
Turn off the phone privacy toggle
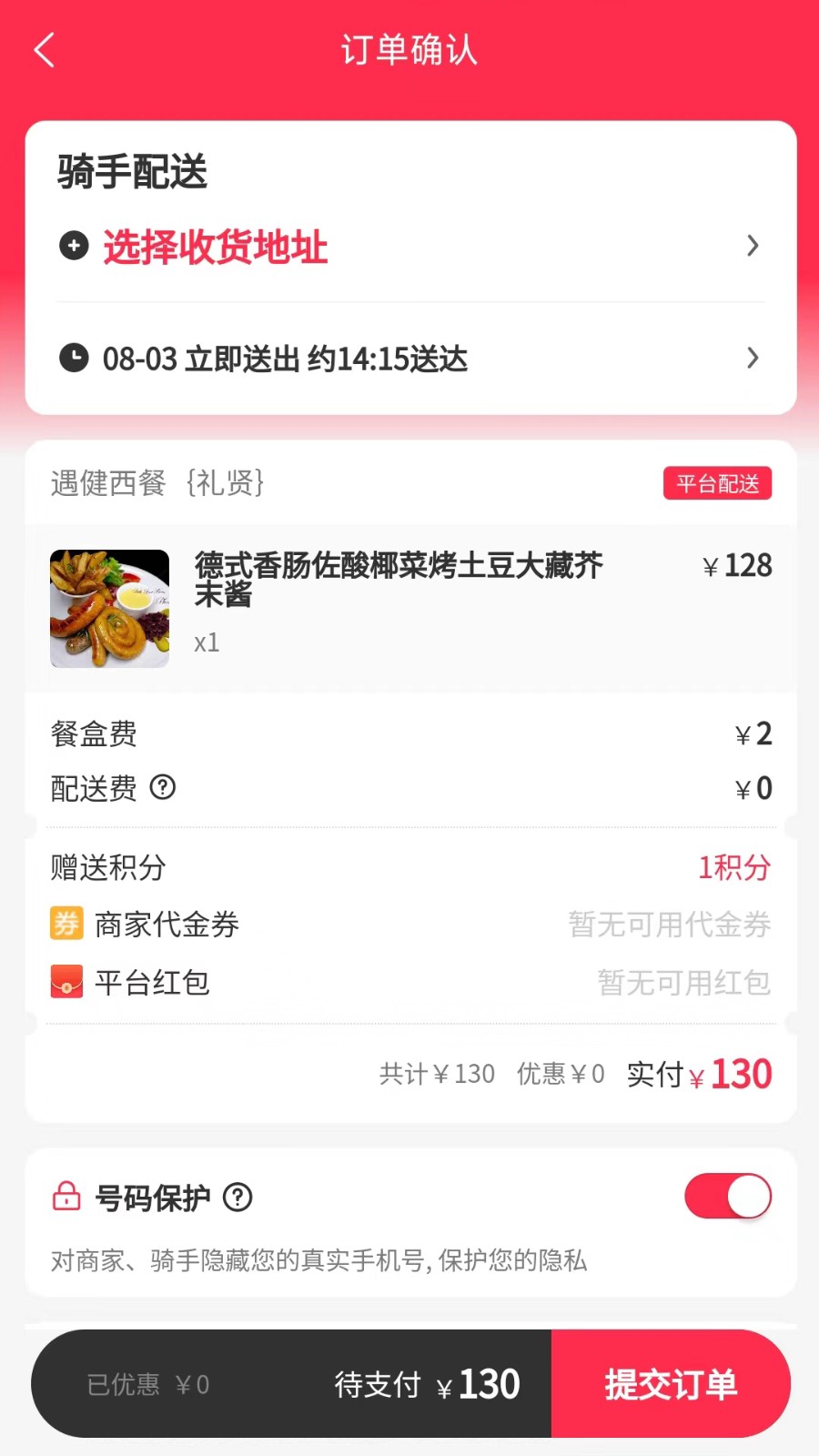click(x=728, y=1196)
